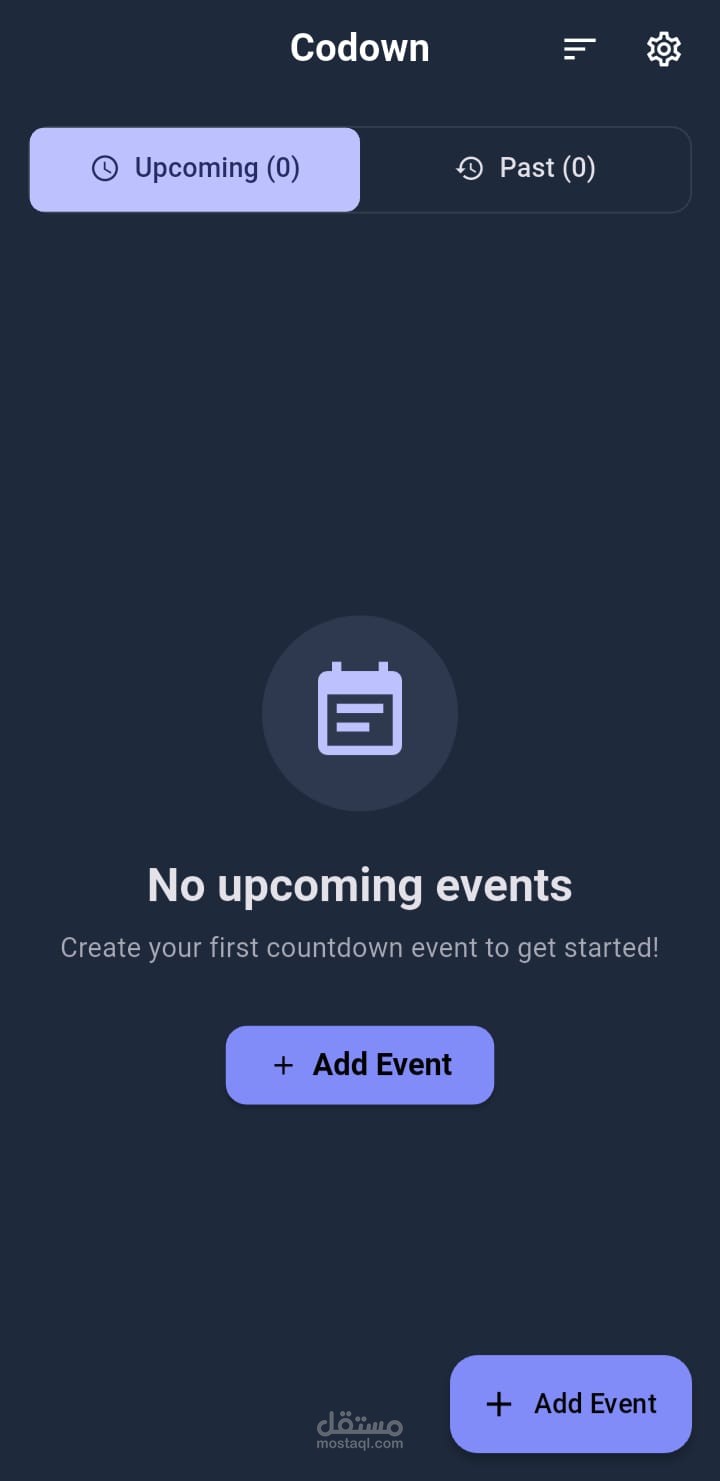Open the settings gear

(x=664, y=48)
